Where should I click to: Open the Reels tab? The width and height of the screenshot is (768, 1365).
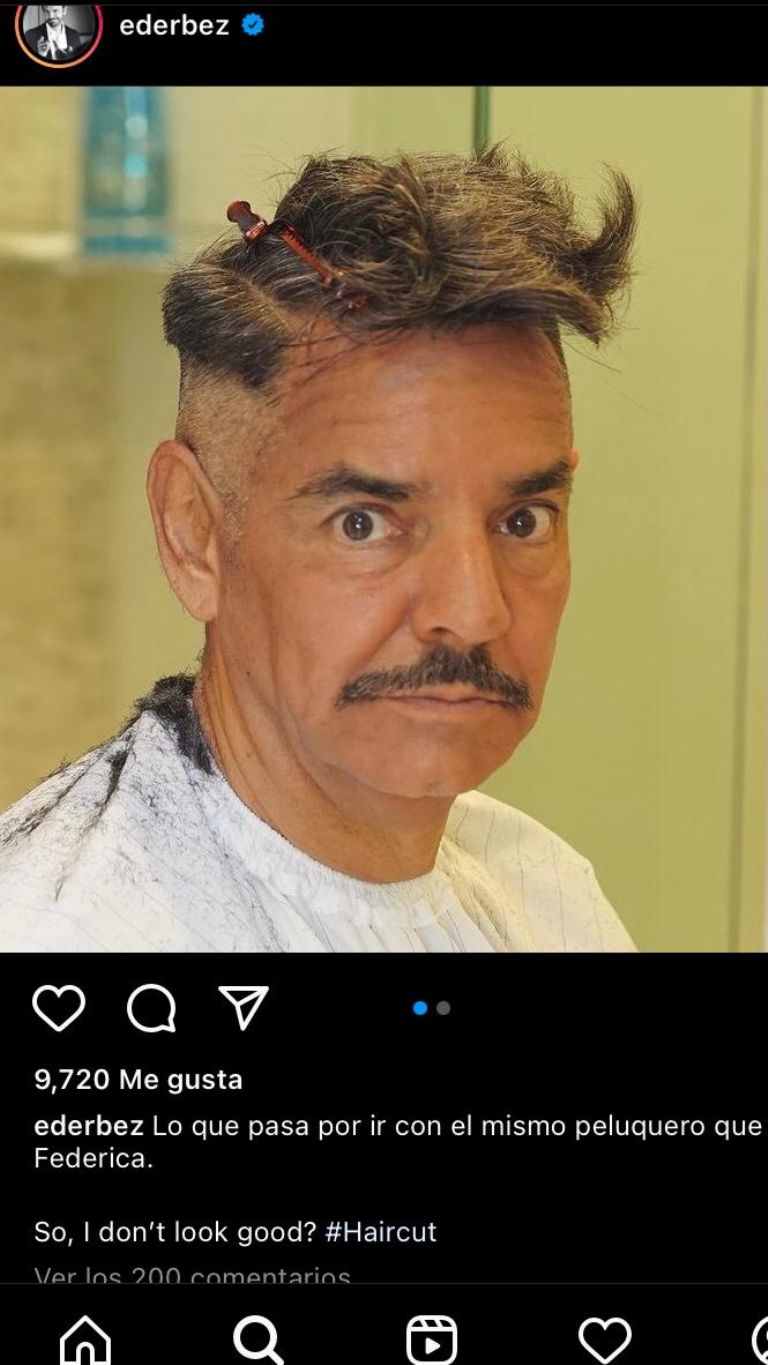point(432,1339)
